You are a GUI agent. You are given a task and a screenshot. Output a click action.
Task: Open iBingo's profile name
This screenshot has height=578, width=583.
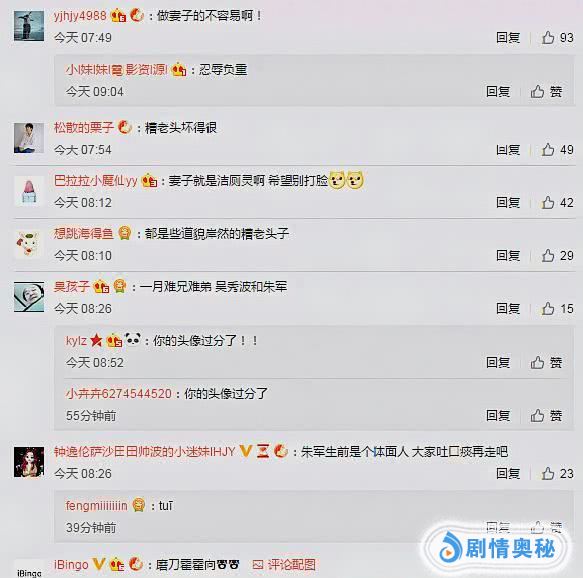pos(71,565)
